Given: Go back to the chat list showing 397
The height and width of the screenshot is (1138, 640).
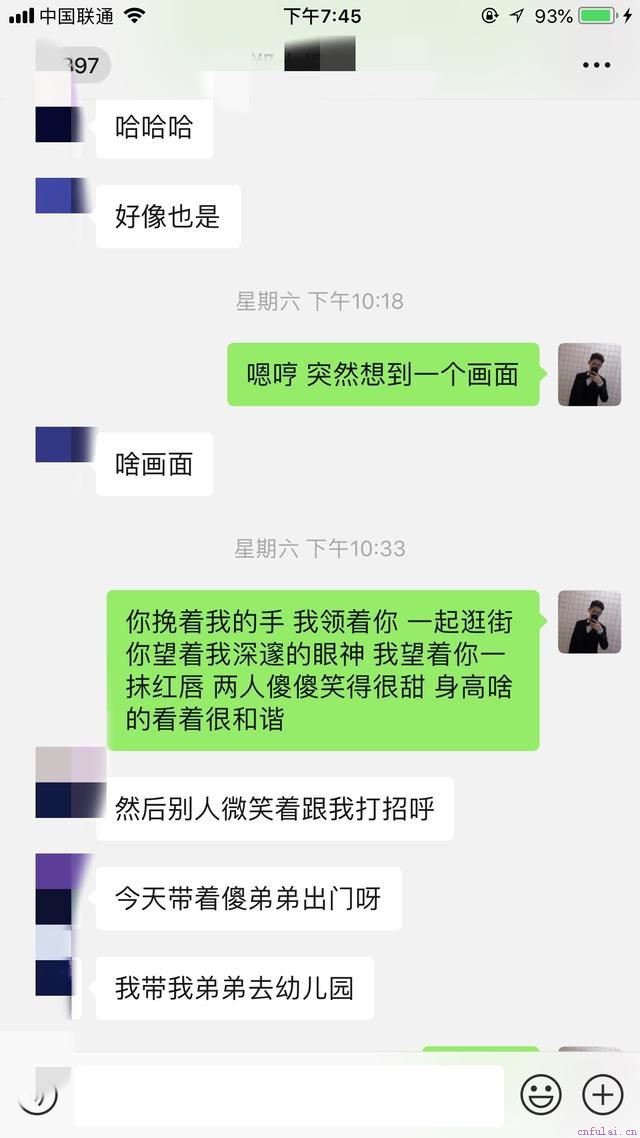Looking at the screenshot, I should click(x=76, y=65).
